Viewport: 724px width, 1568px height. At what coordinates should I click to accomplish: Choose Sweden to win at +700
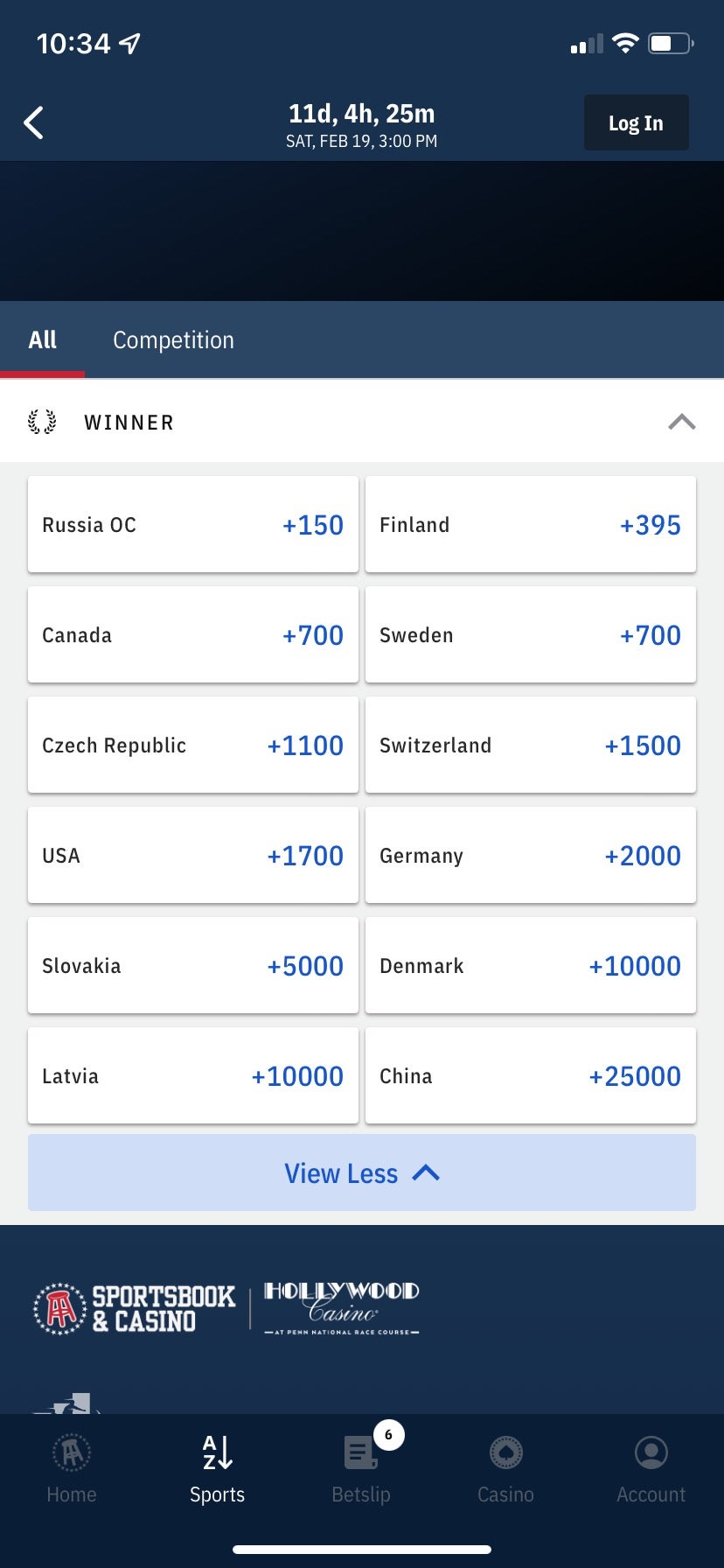tap(530, 635)
